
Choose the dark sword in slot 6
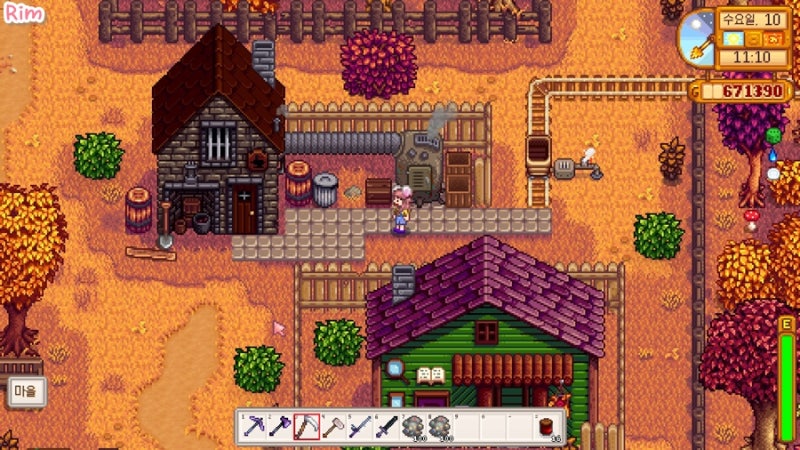(385, 427)
